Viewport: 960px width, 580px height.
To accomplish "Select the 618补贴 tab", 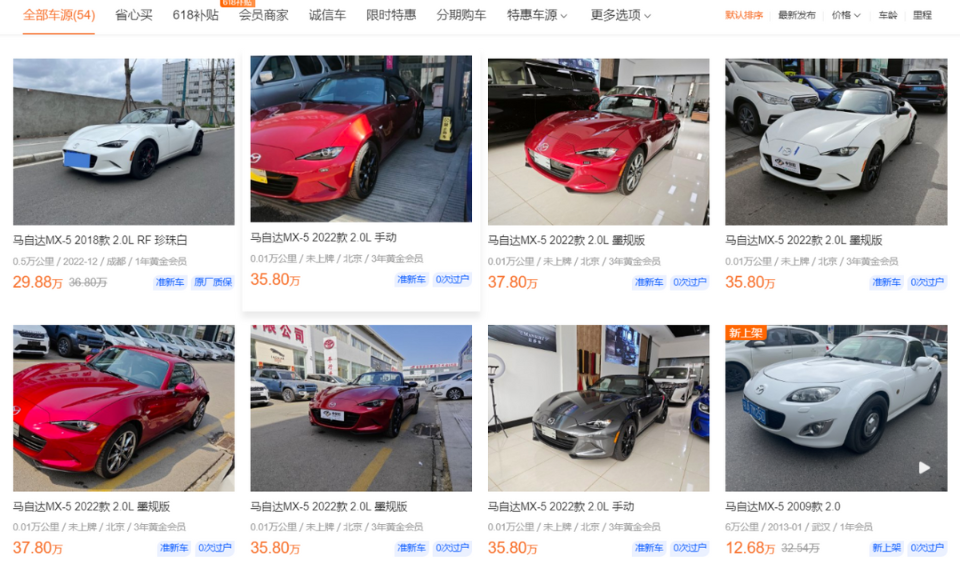I will click(195, 15).
